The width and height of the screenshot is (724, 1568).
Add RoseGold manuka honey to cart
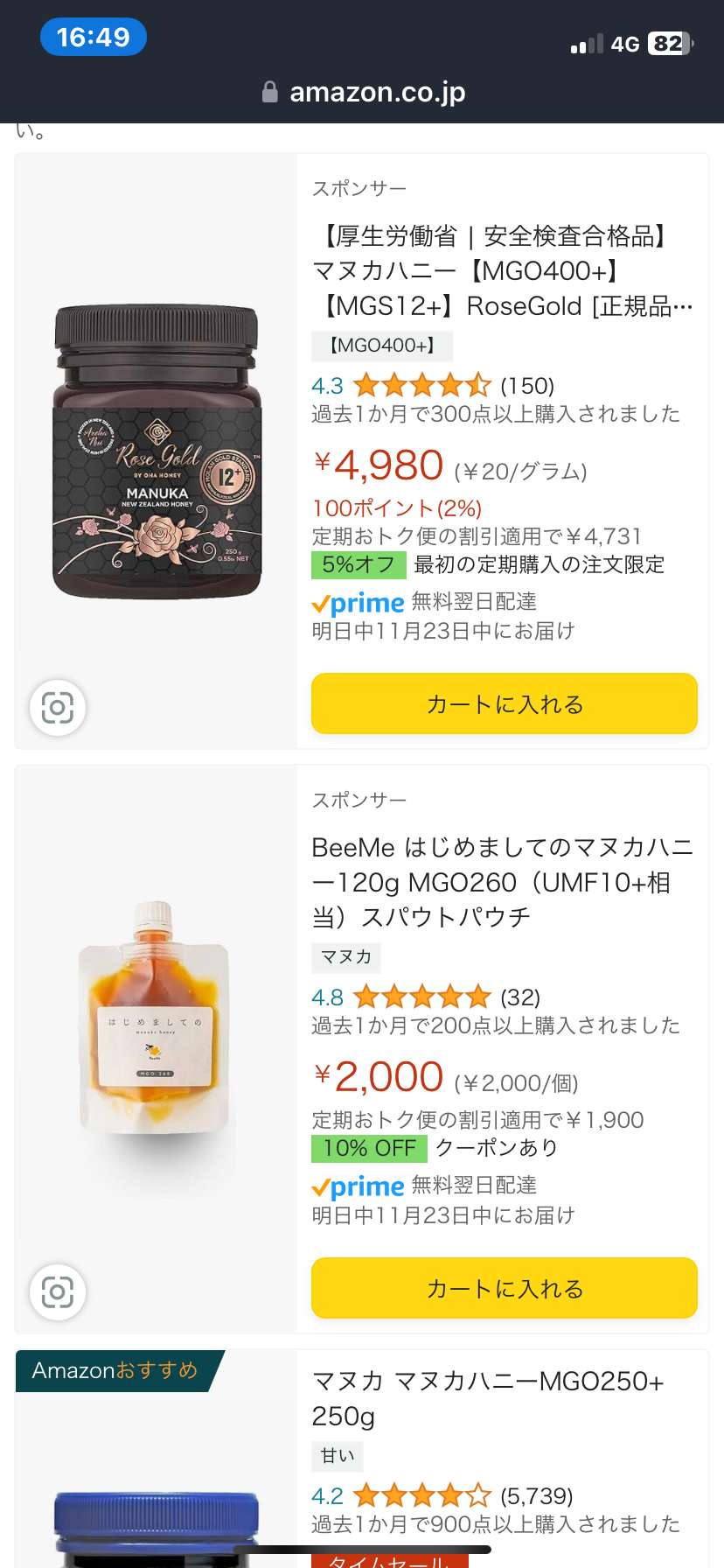pyautogui.click(x=505, y=703)
